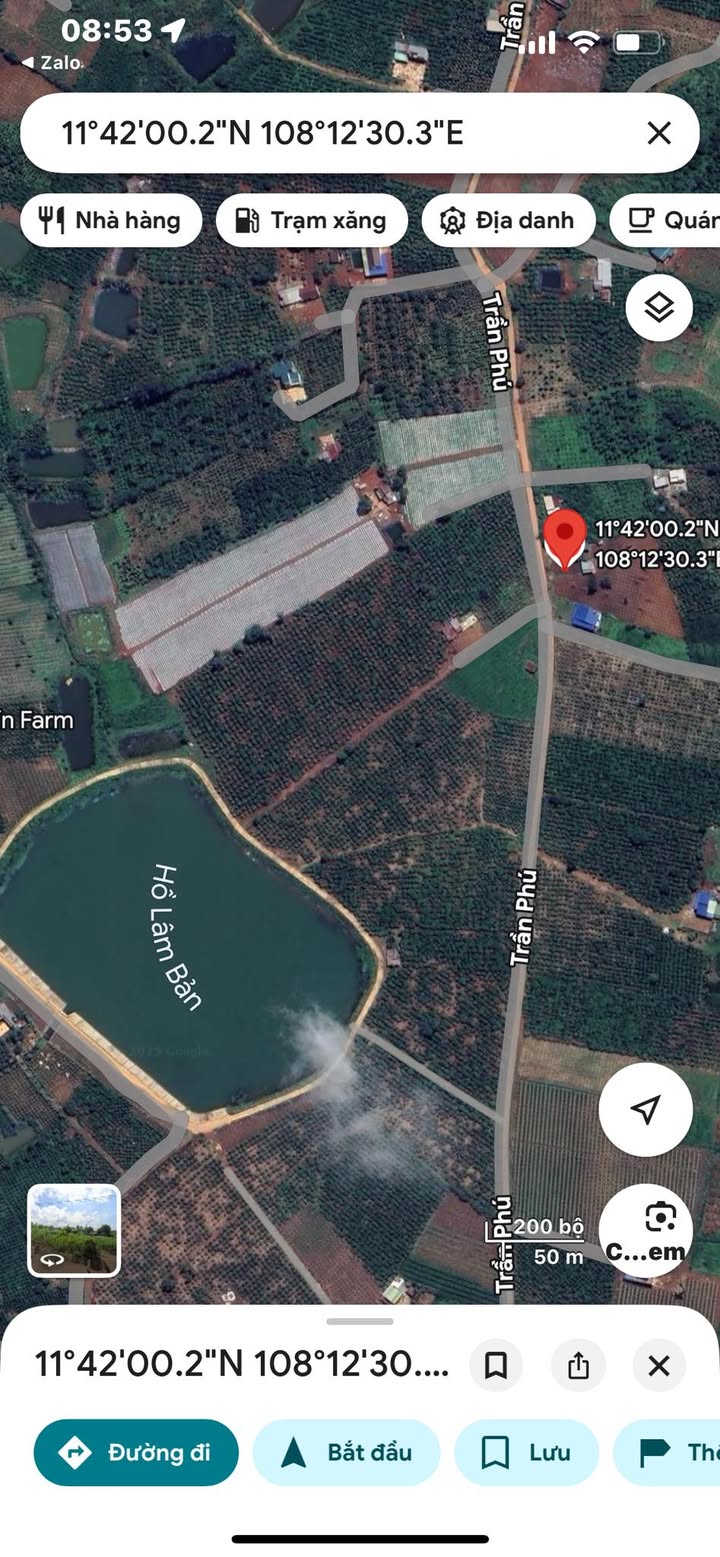Open the Street View thumbnail
The width and height of the screenshot is (720, 1557).
coord(74,1230)
